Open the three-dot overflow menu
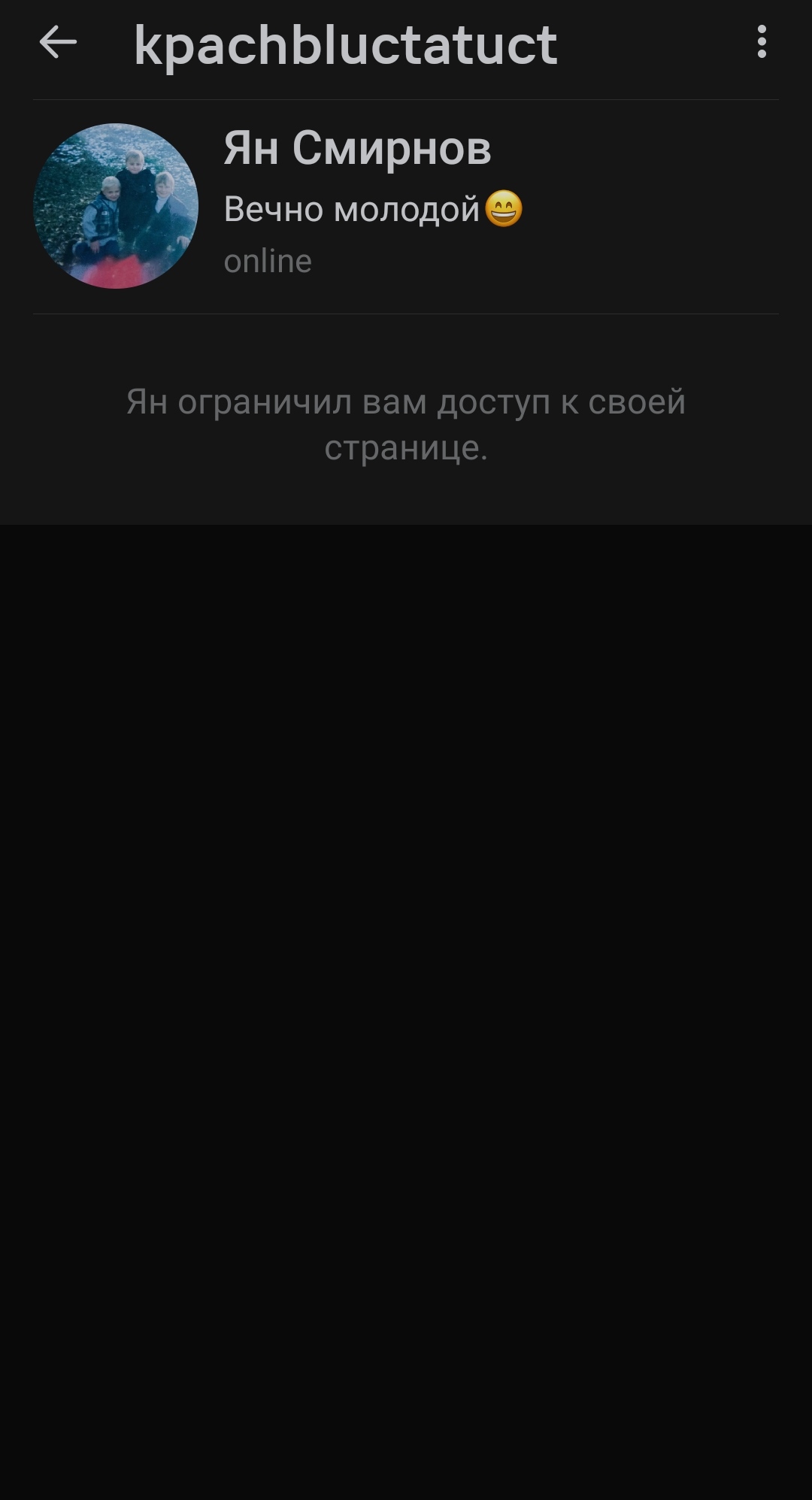This screenshot has width=812, height=1500. tap(762, 42)
